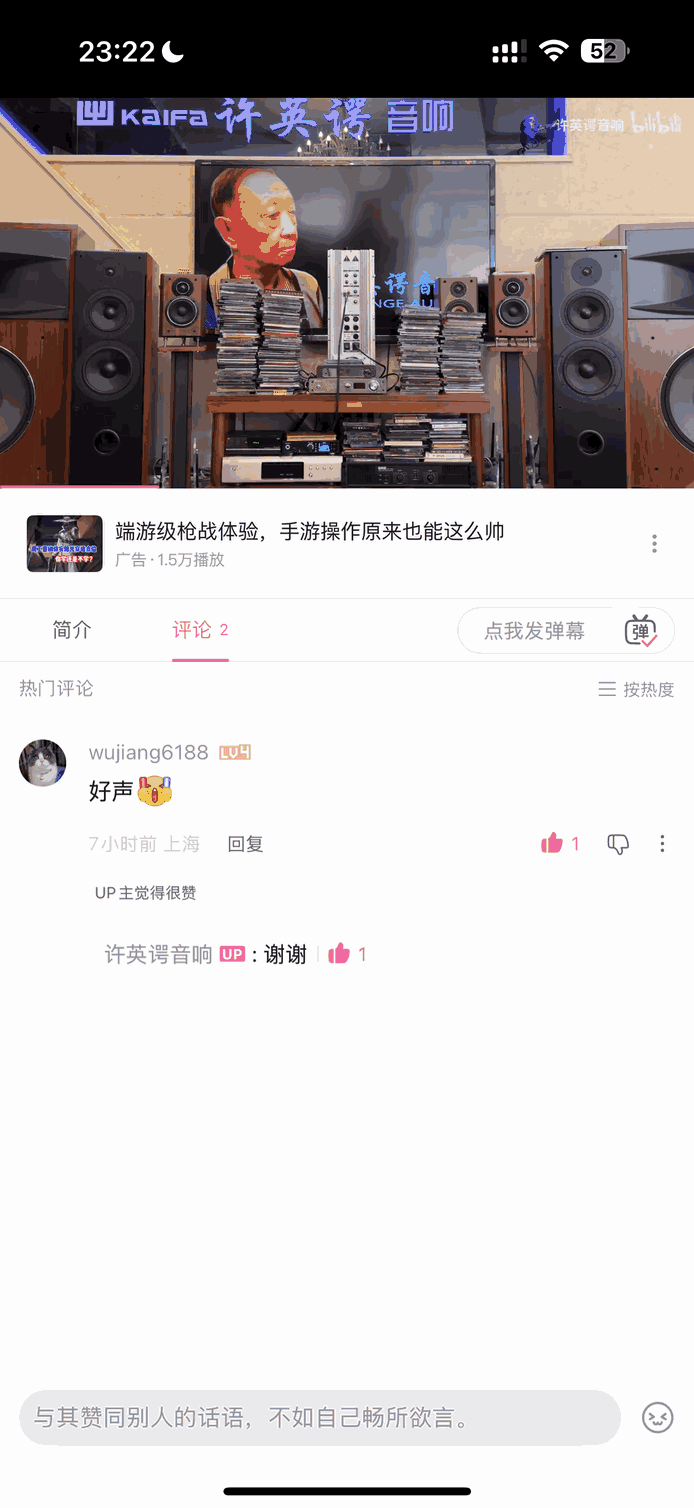The height and width of the screenshot is (1508, 694).
Task: Open the overflow menu on the ad card
Action: click(655, 544)
